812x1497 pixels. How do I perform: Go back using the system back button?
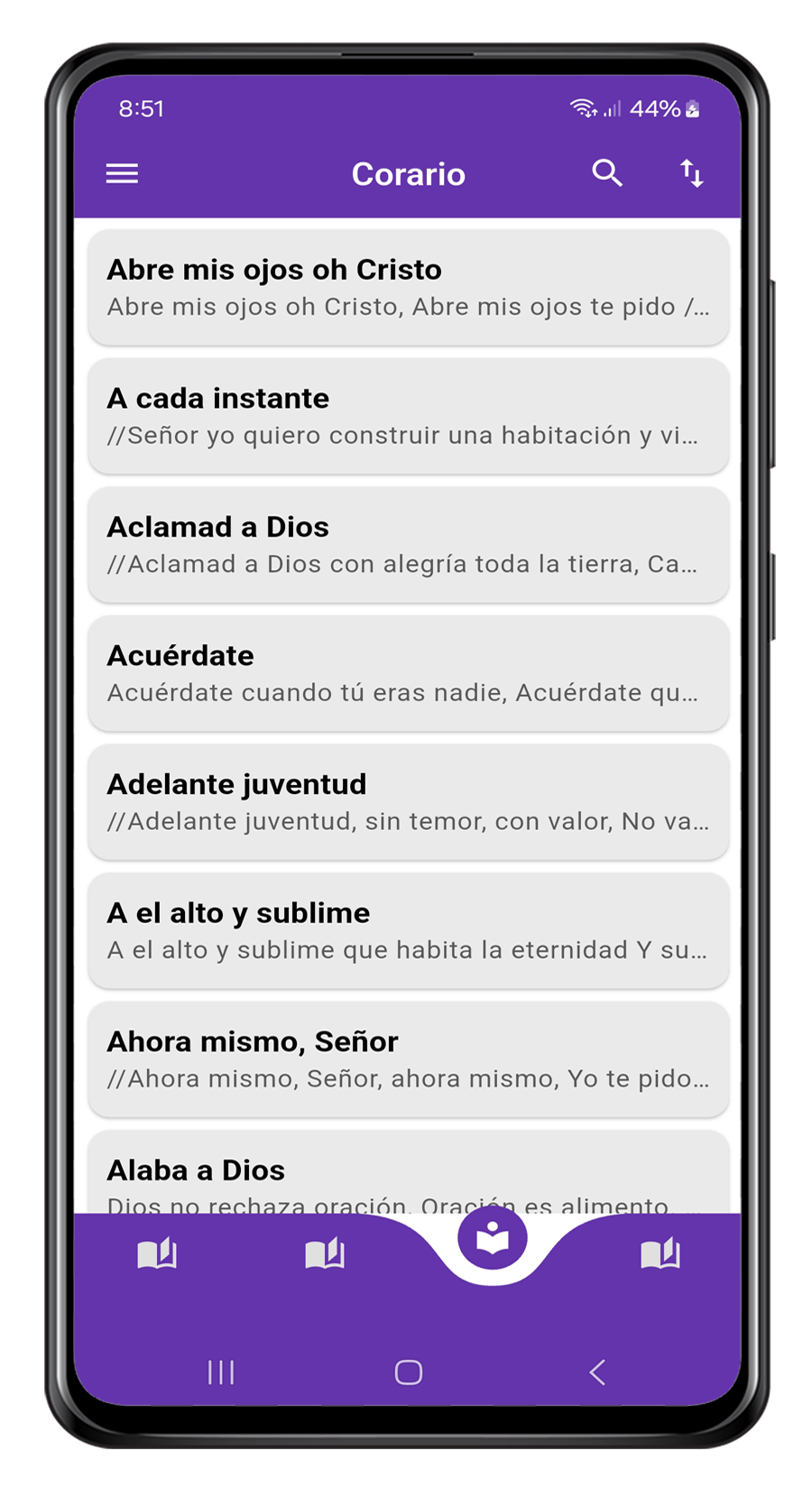(596, 1372)
